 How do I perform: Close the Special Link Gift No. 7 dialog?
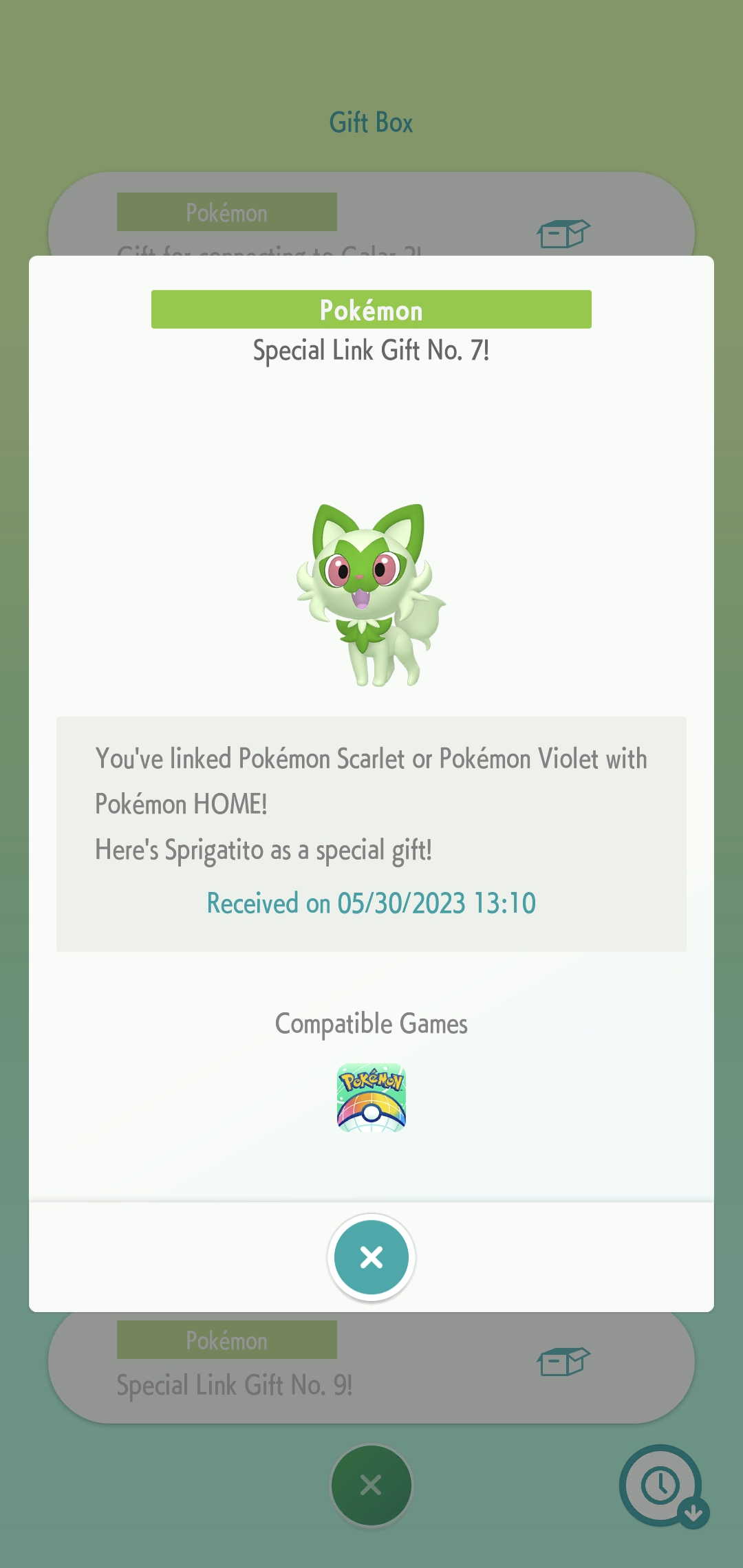tap(371, 1257)
